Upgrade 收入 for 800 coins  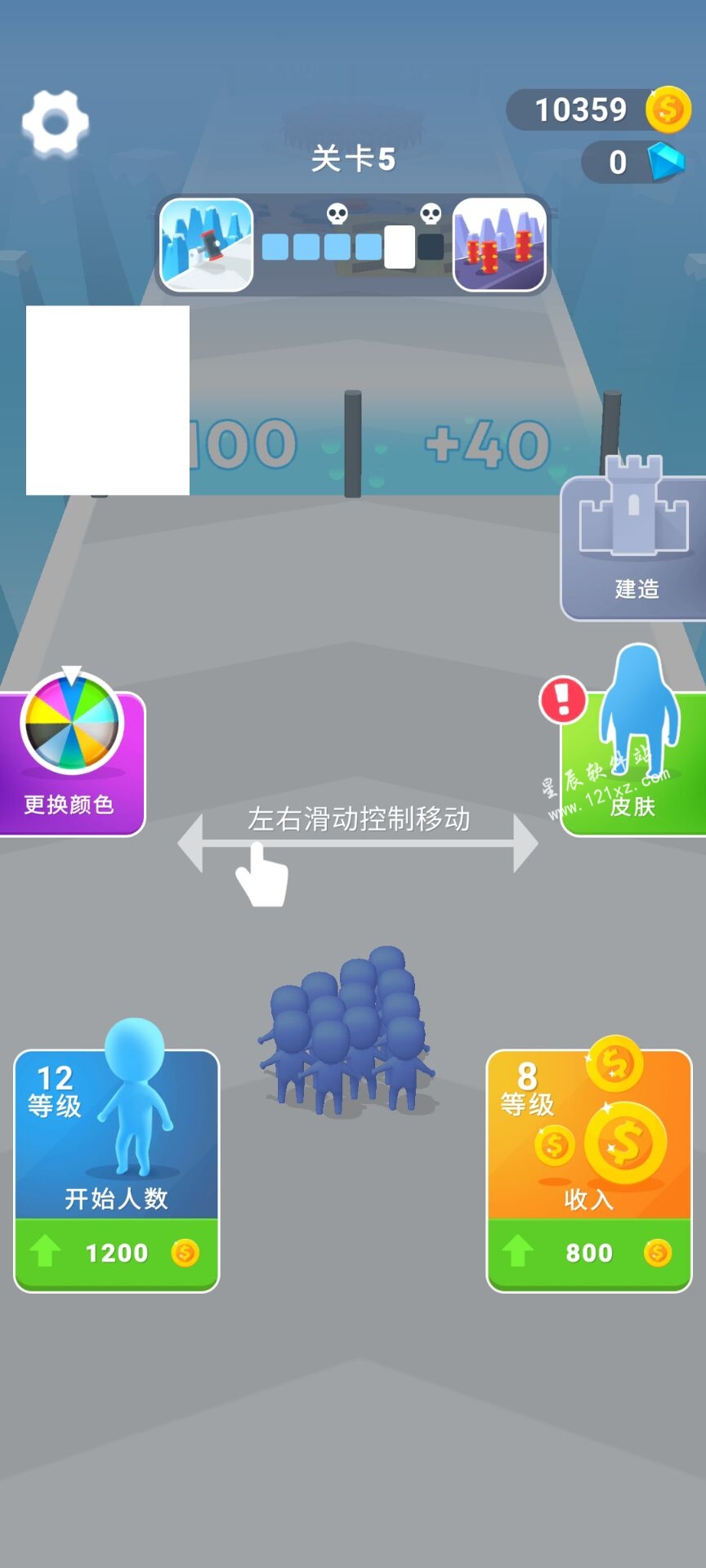pyautogui.click(x=589, y=1252)
